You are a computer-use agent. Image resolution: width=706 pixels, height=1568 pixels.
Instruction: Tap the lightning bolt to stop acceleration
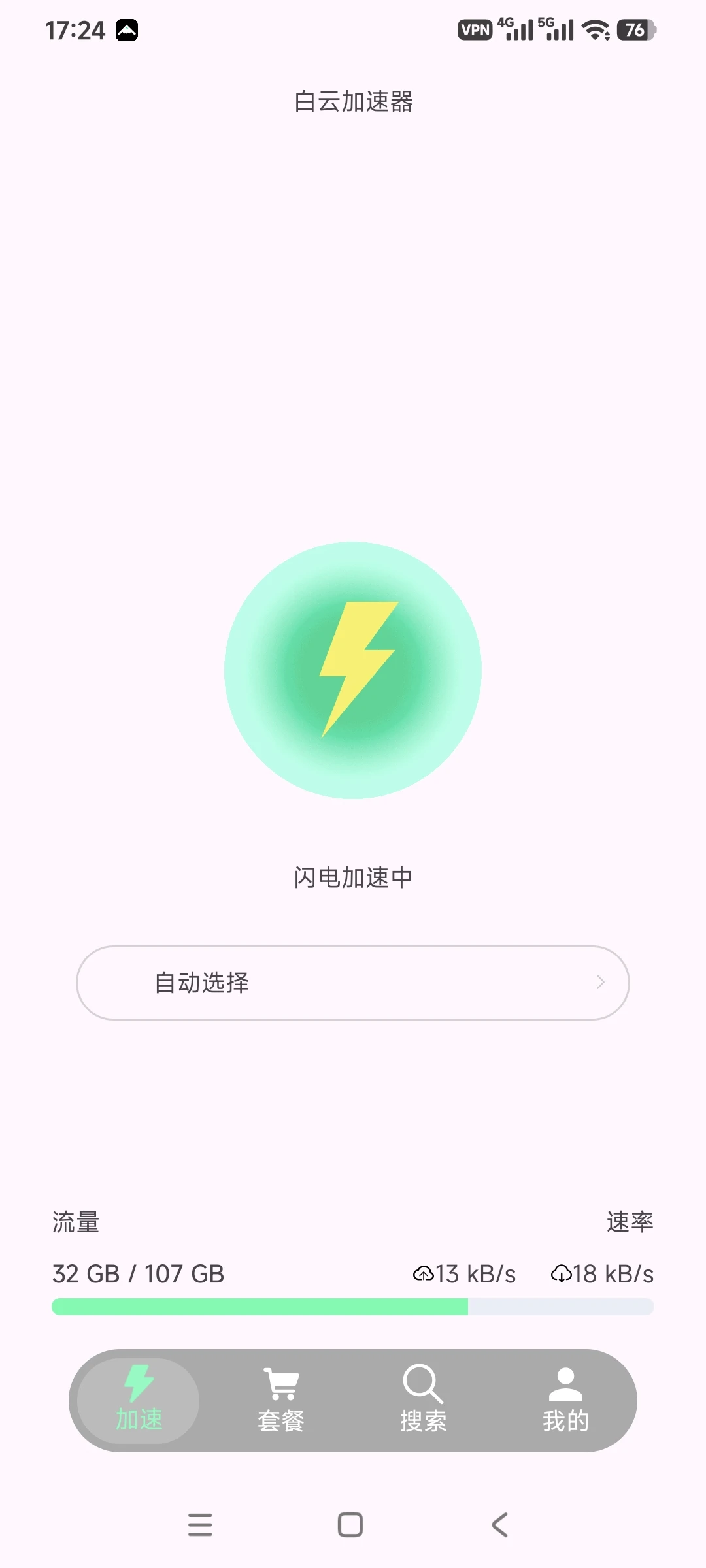click(x=353, y=670)
